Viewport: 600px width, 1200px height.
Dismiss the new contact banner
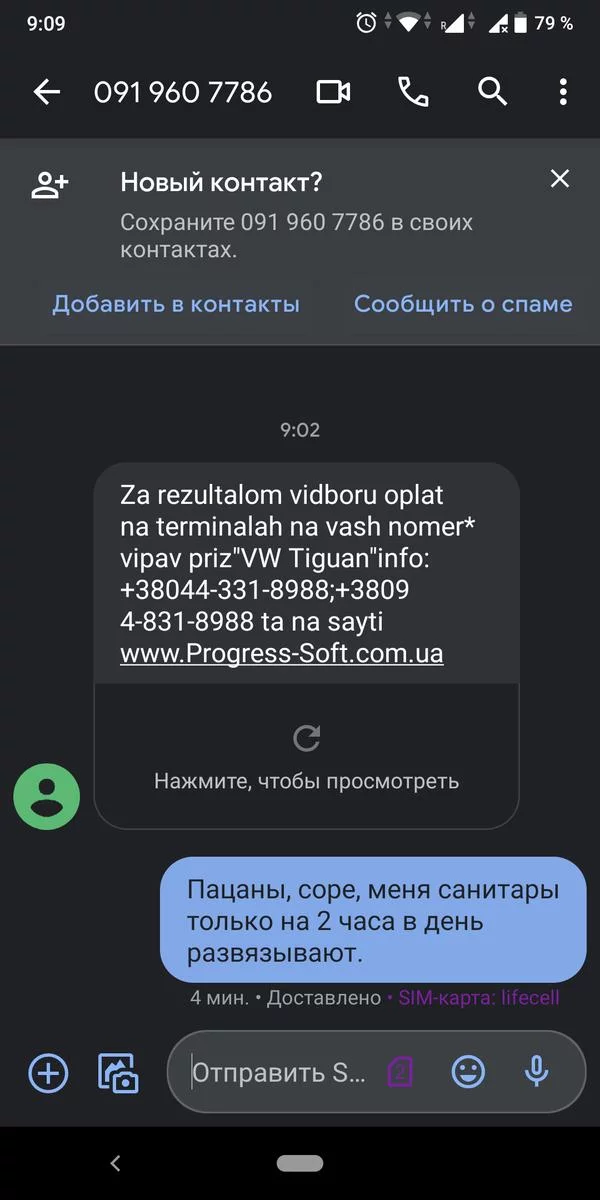click(560, 179)
